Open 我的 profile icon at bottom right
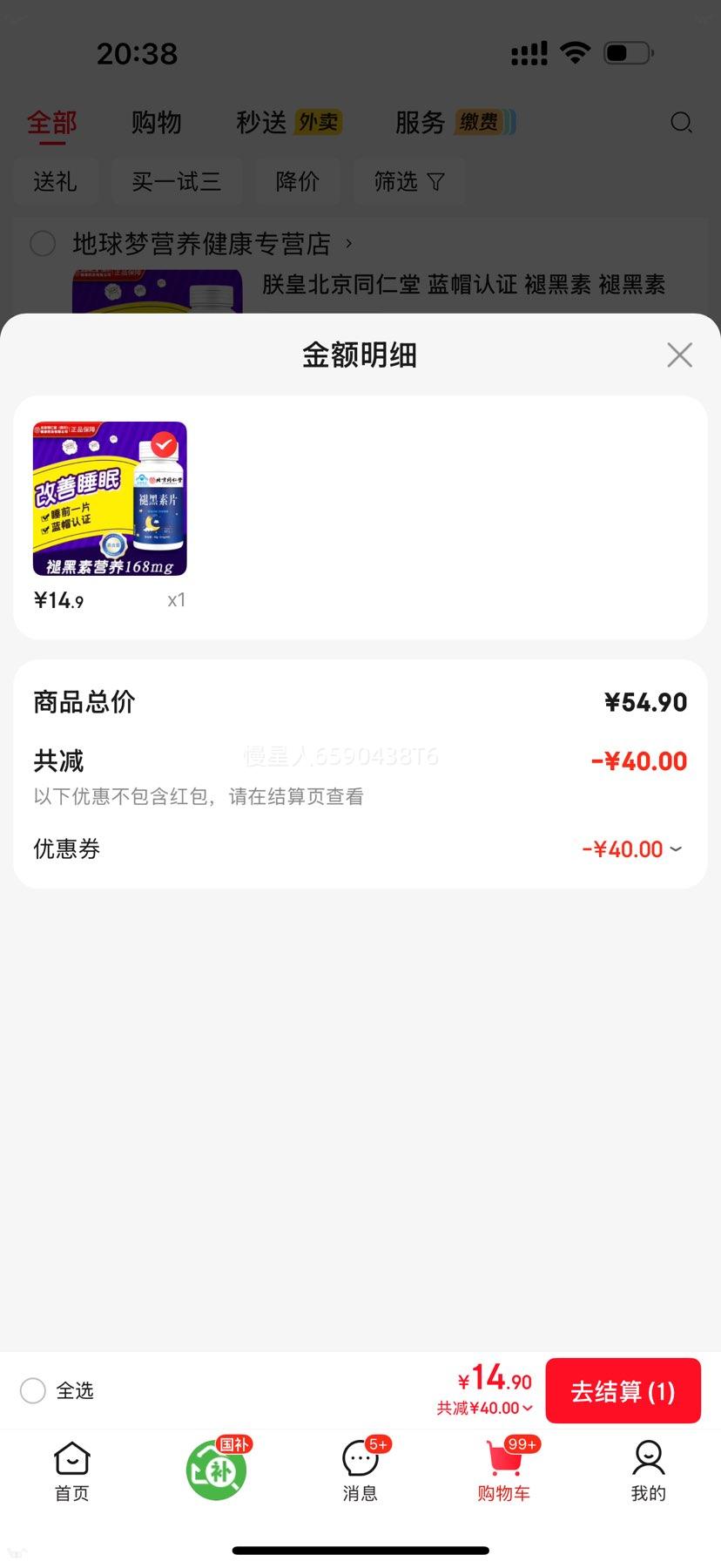This screenshot has height=1568, width=721. [649, 1470]
